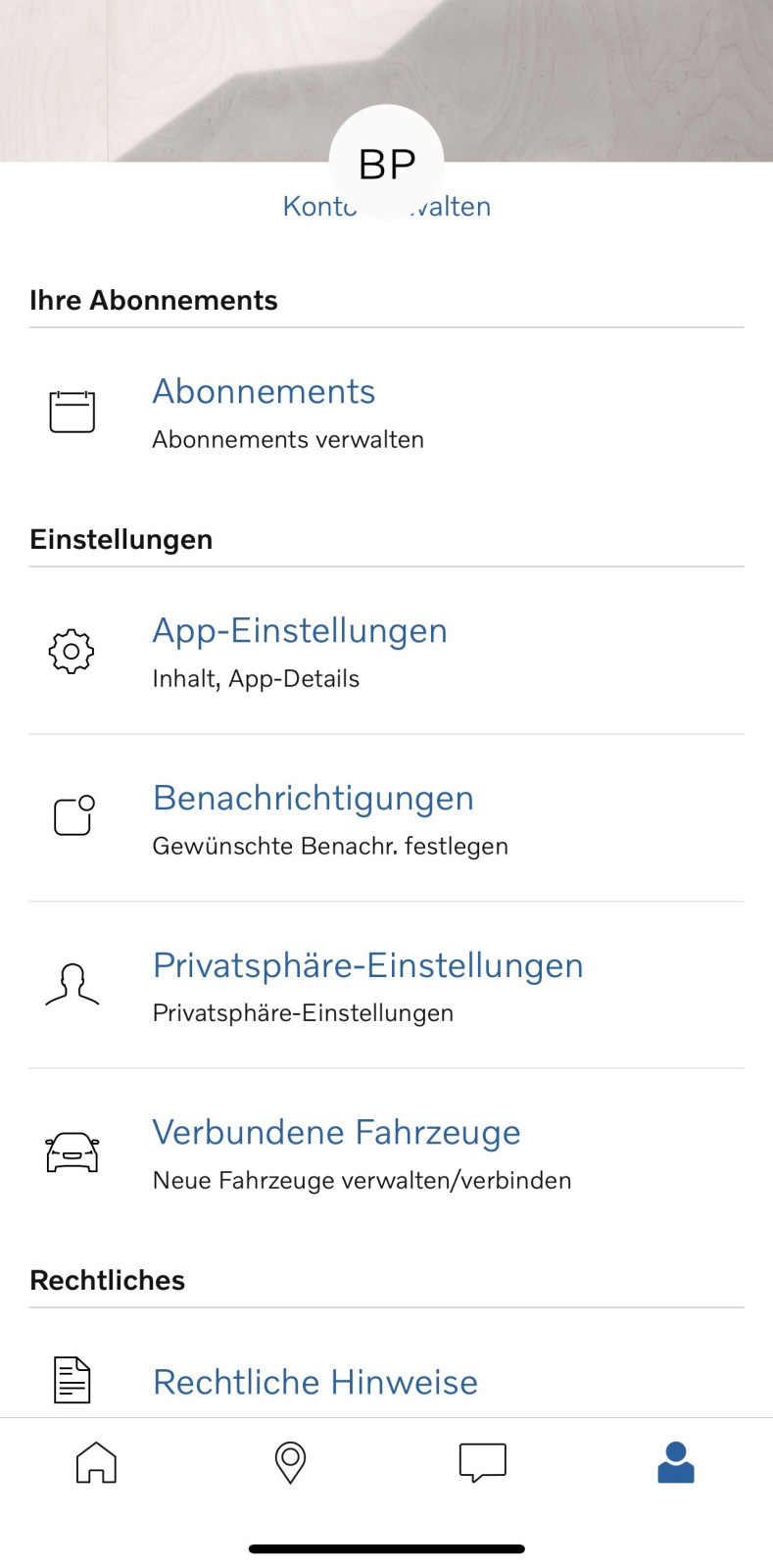Open the chat bubble icon in bottom navigation
Screen dimensions: 773x1568
pyautogui.click(x=482, y=1461)
